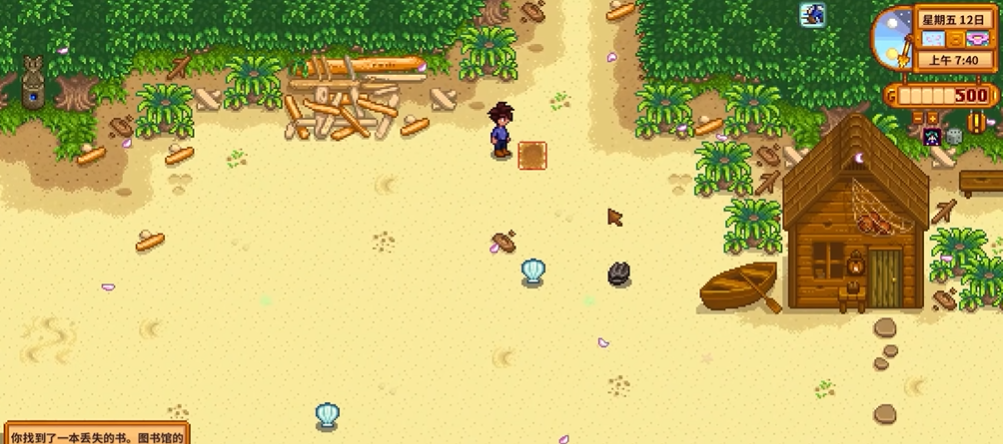Collect the clam shell at the bottom of the beach
The image size is (1003, 444).
(327, 414)
